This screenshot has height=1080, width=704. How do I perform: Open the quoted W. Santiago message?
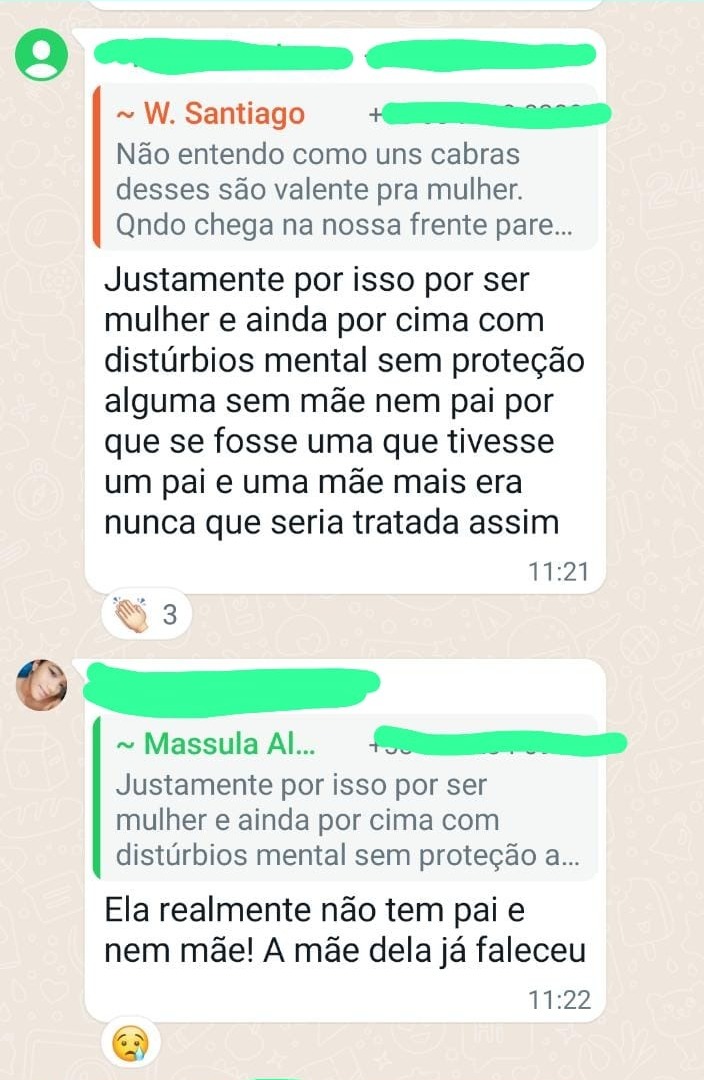[345, 168]
